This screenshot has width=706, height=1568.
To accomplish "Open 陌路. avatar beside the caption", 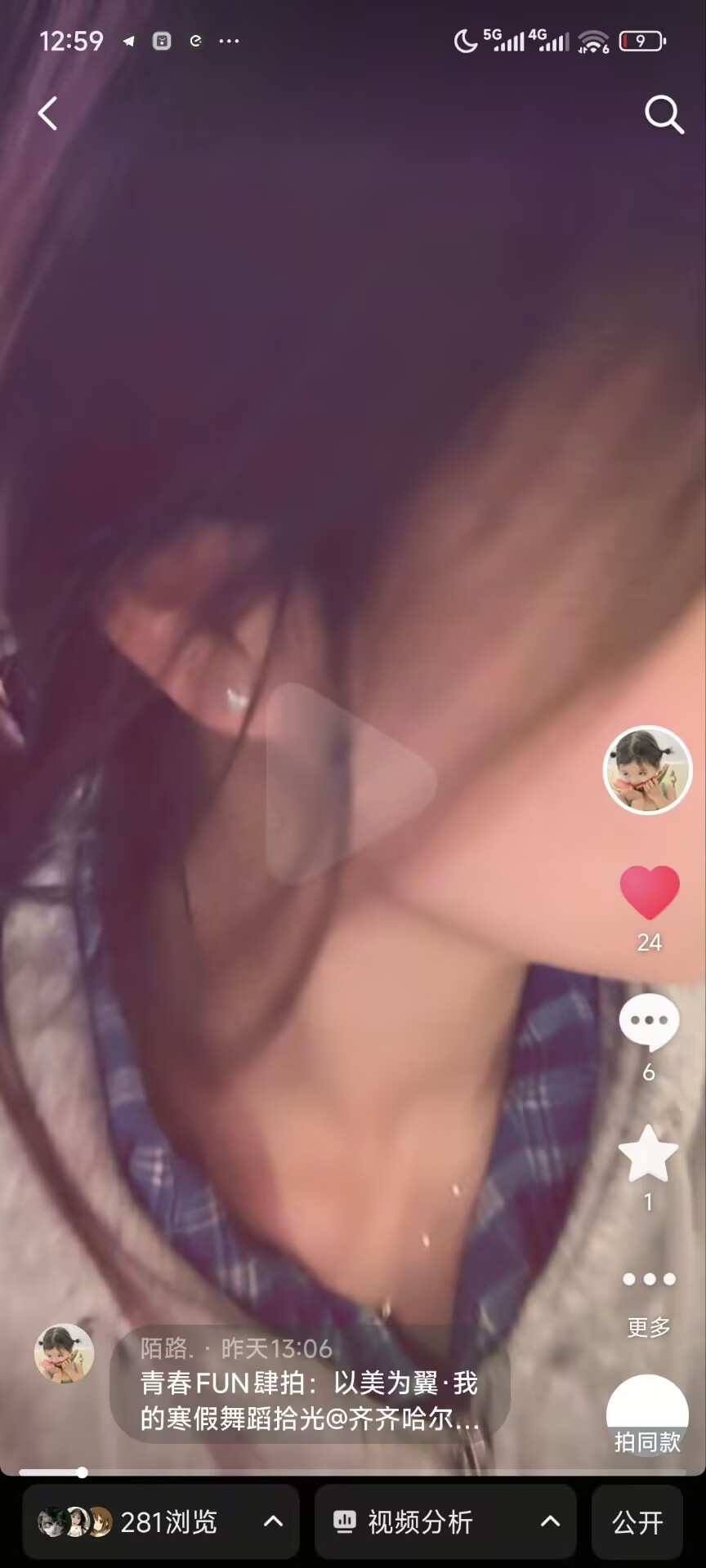I will tap(64, 1354).
